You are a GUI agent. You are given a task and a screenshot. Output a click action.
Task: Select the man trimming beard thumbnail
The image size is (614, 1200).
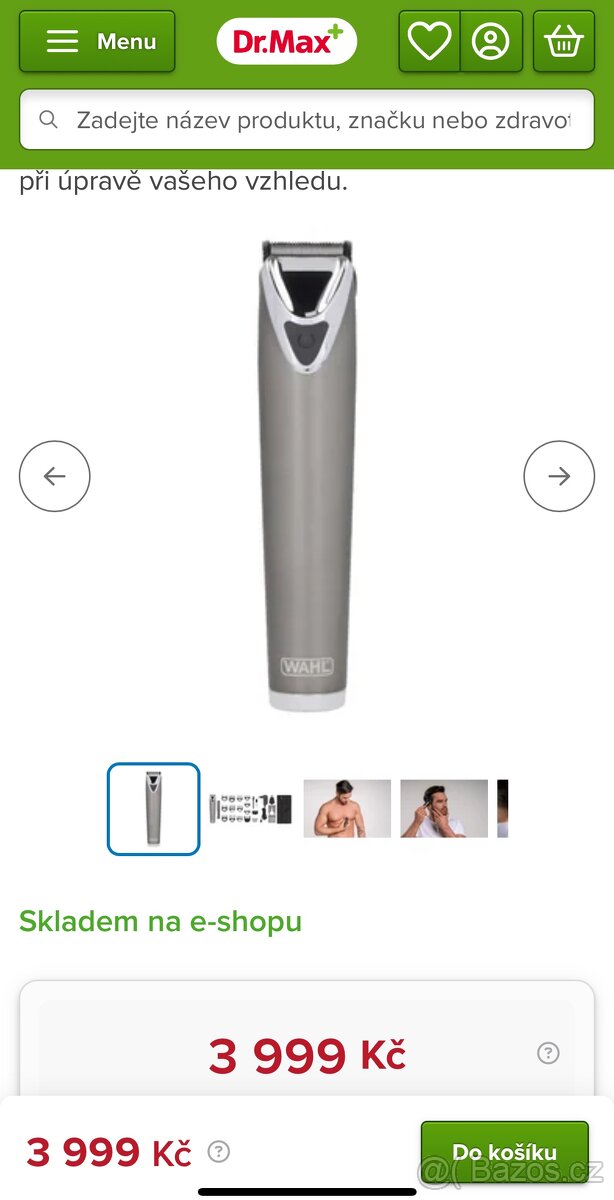444,809
